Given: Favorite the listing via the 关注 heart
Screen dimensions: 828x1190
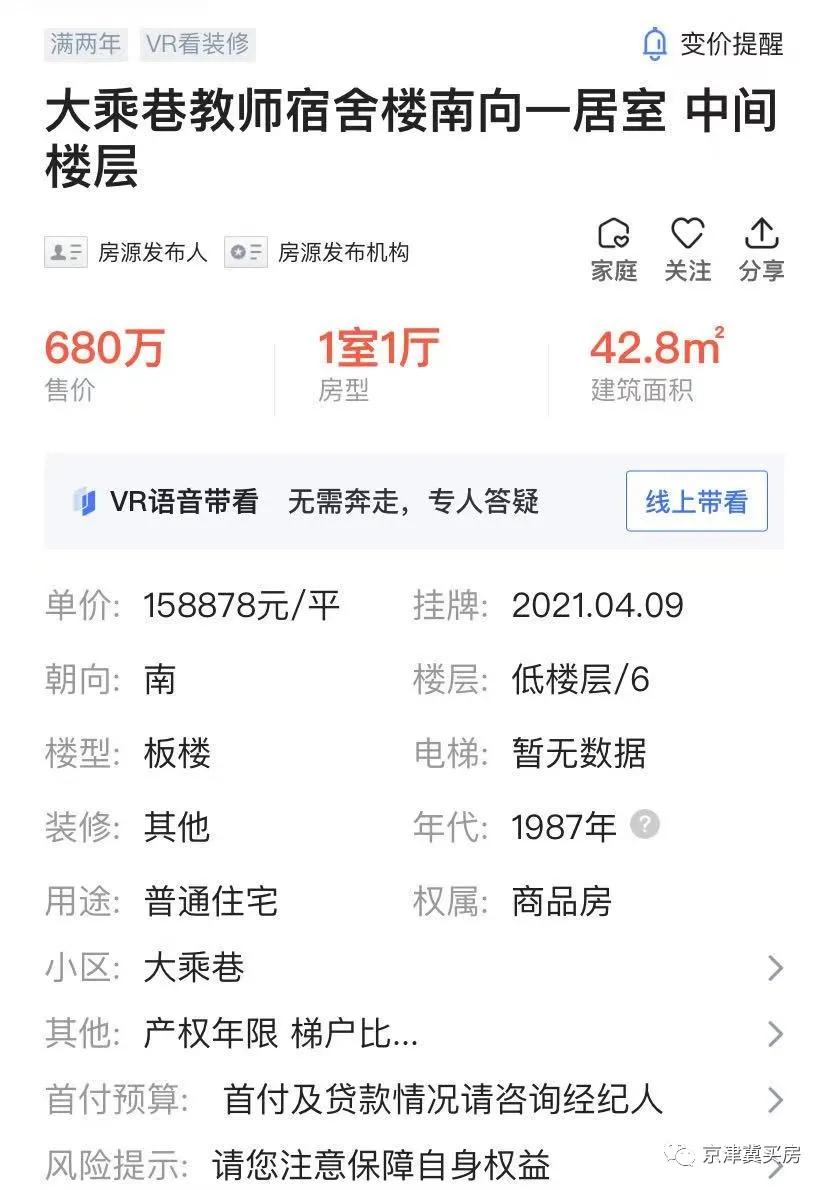Looking at the screenshot, I should pos(687,235).
